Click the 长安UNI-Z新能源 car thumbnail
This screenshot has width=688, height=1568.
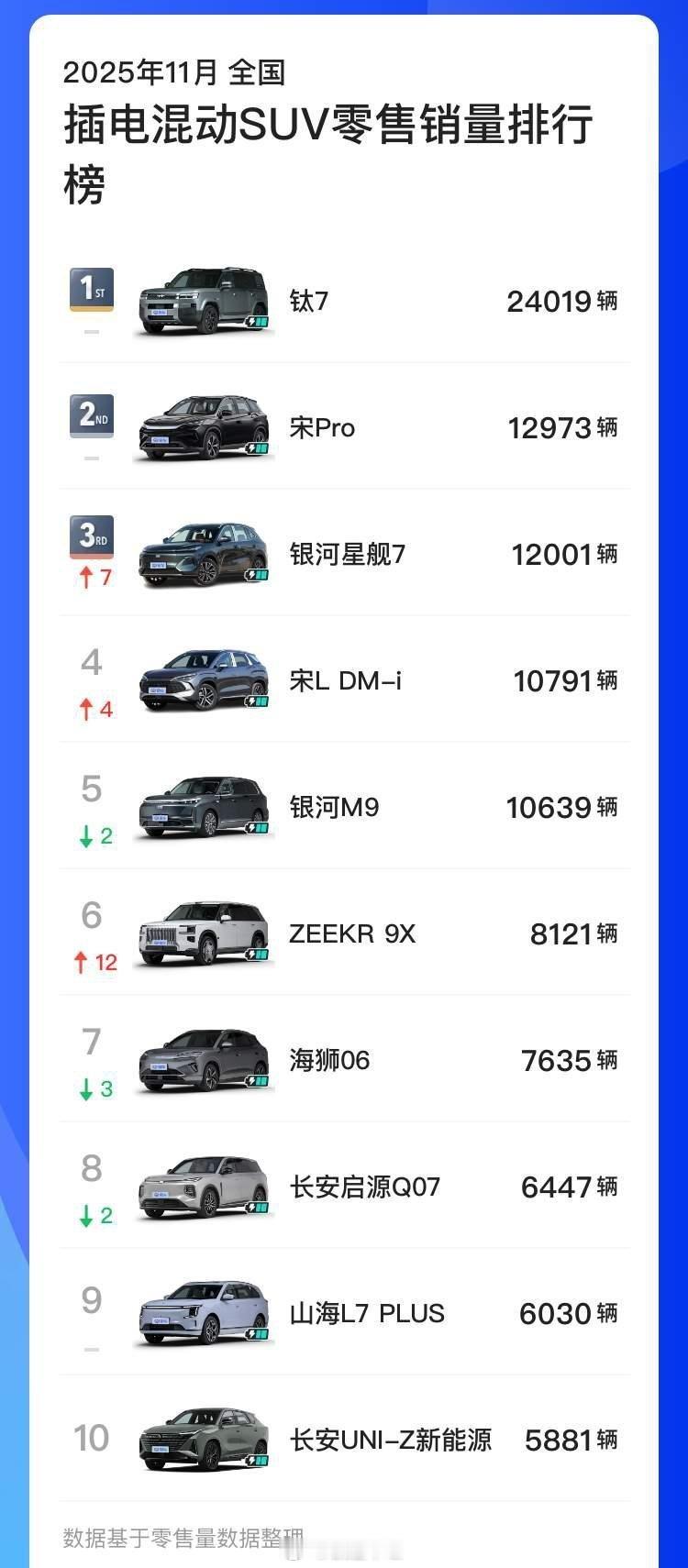[x=202, y=1440]
